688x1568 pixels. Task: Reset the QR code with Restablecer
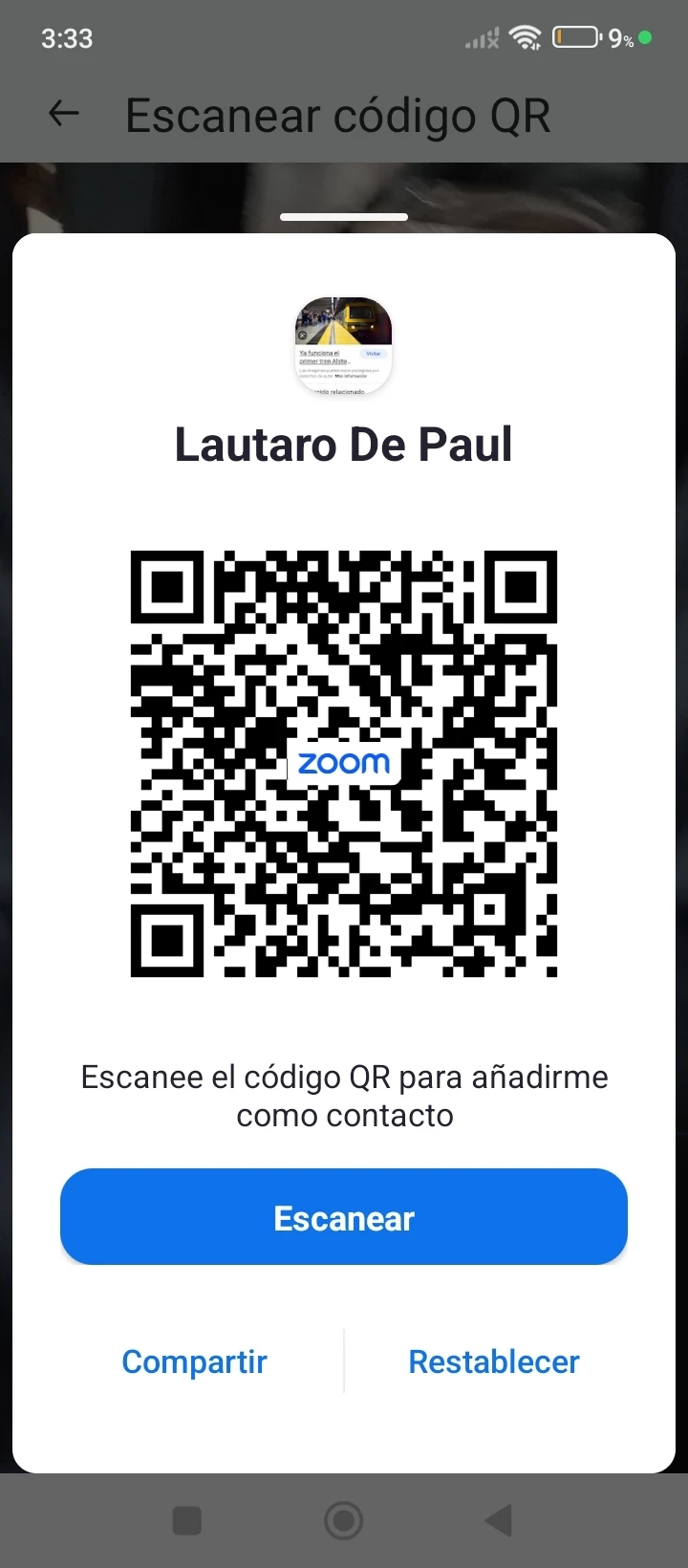pyautogui.click(x=494, y=1361)
